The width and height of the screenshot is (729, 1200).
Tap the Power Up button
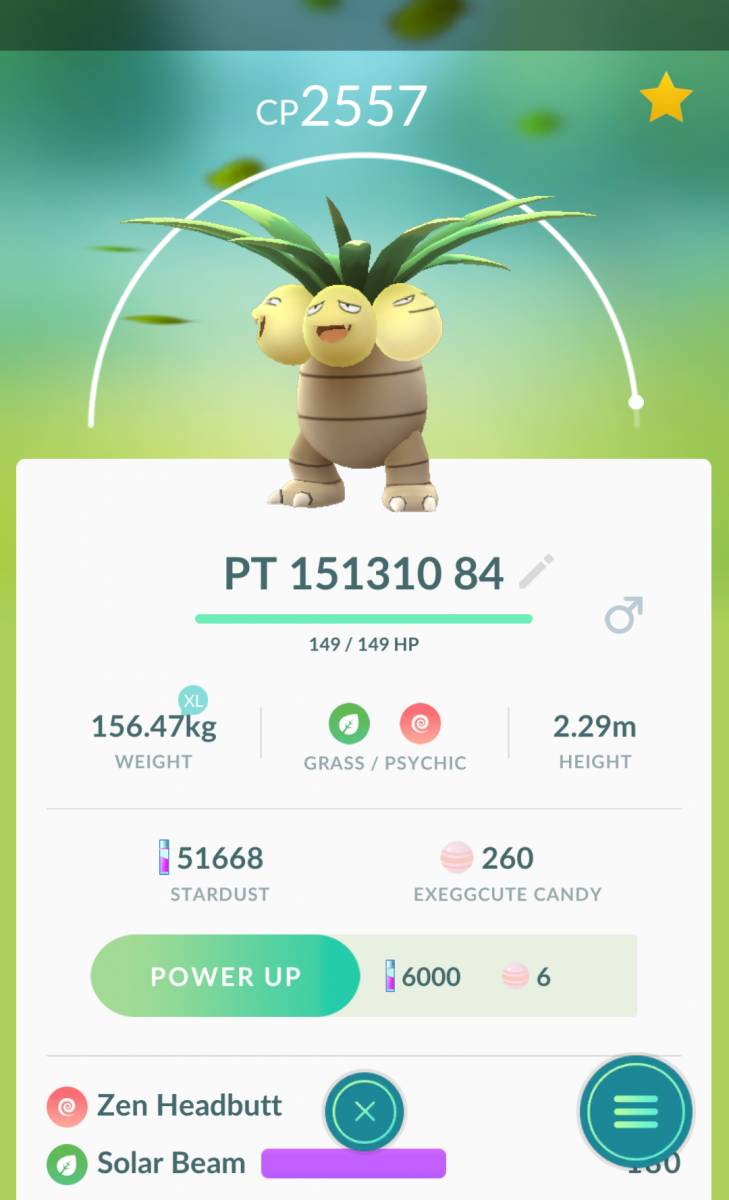(225, 976)
